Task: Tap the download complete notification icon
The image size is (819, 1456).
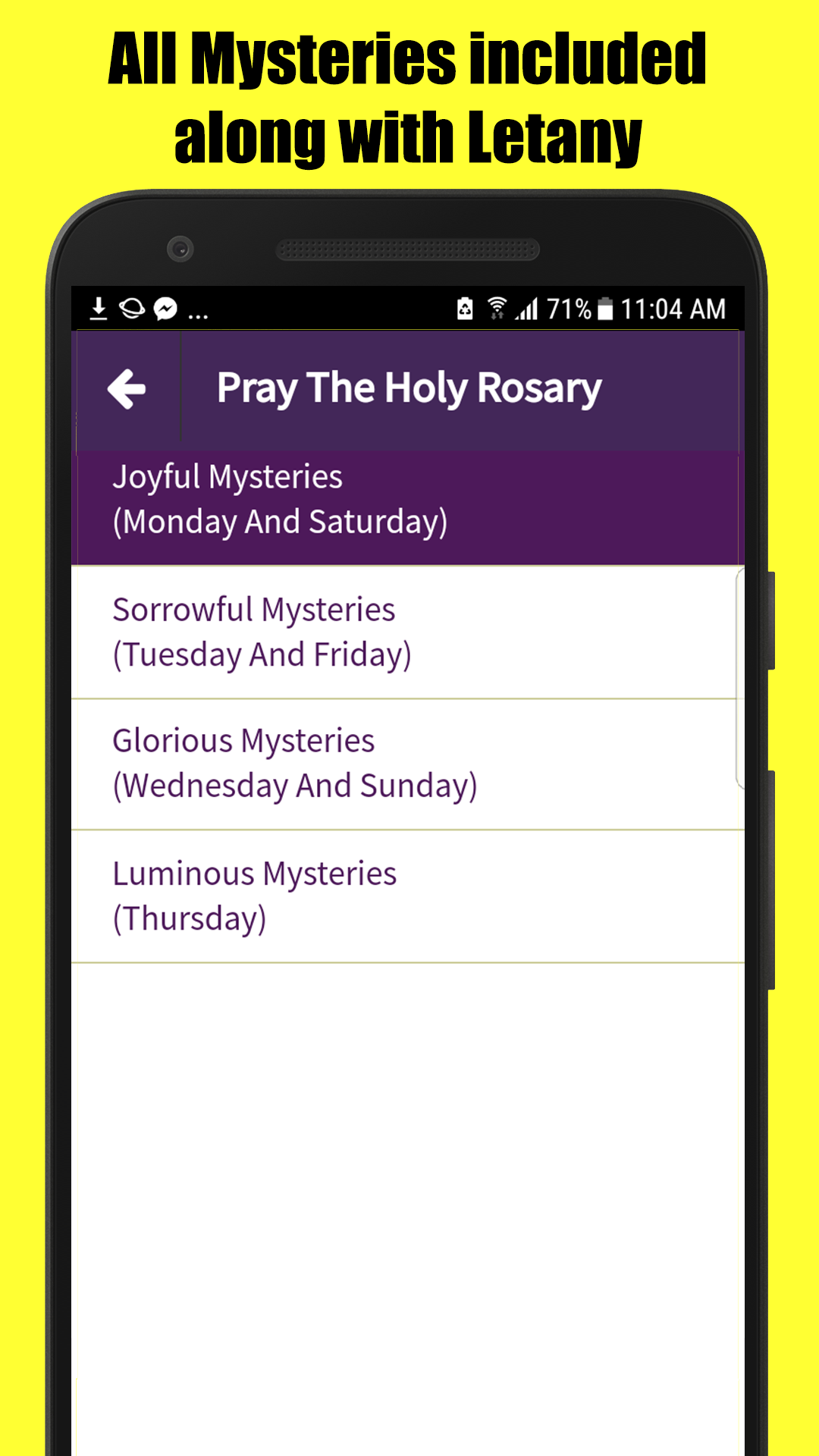Action: (x=99, y=309)
